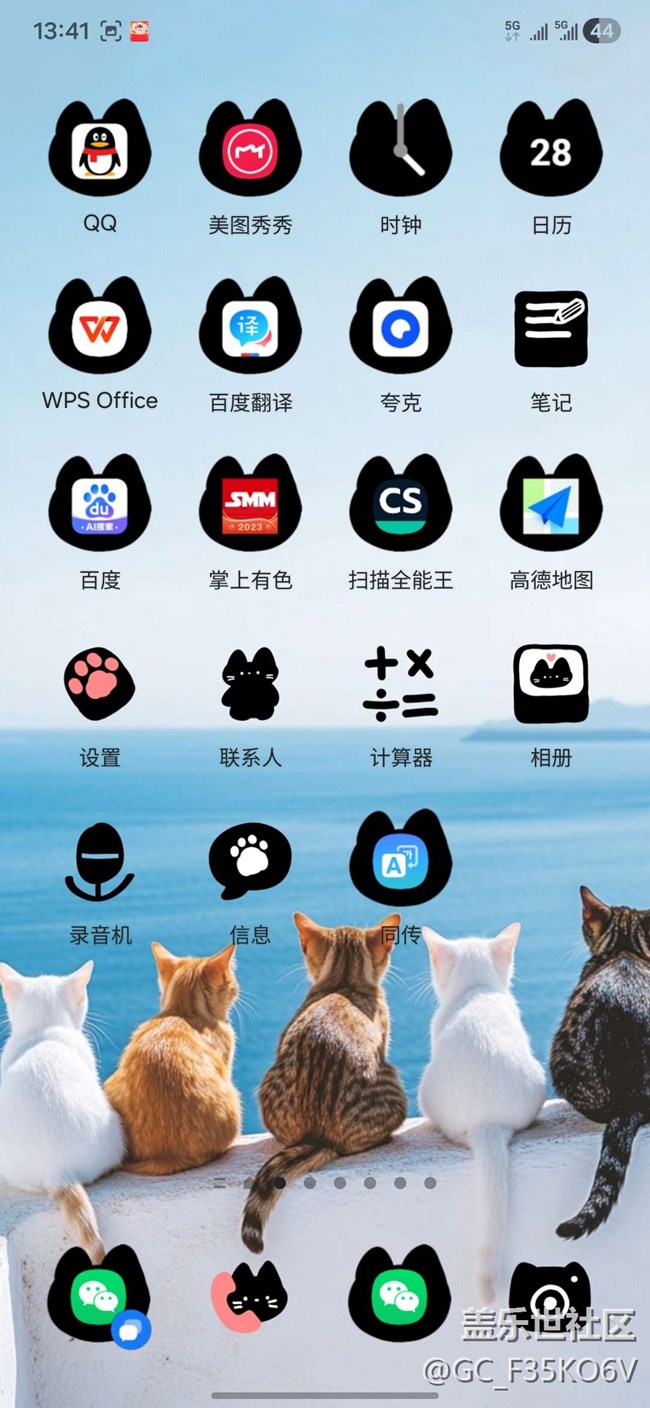
Task: Launch the 夸克 browser
Action: tap(400, 329)
